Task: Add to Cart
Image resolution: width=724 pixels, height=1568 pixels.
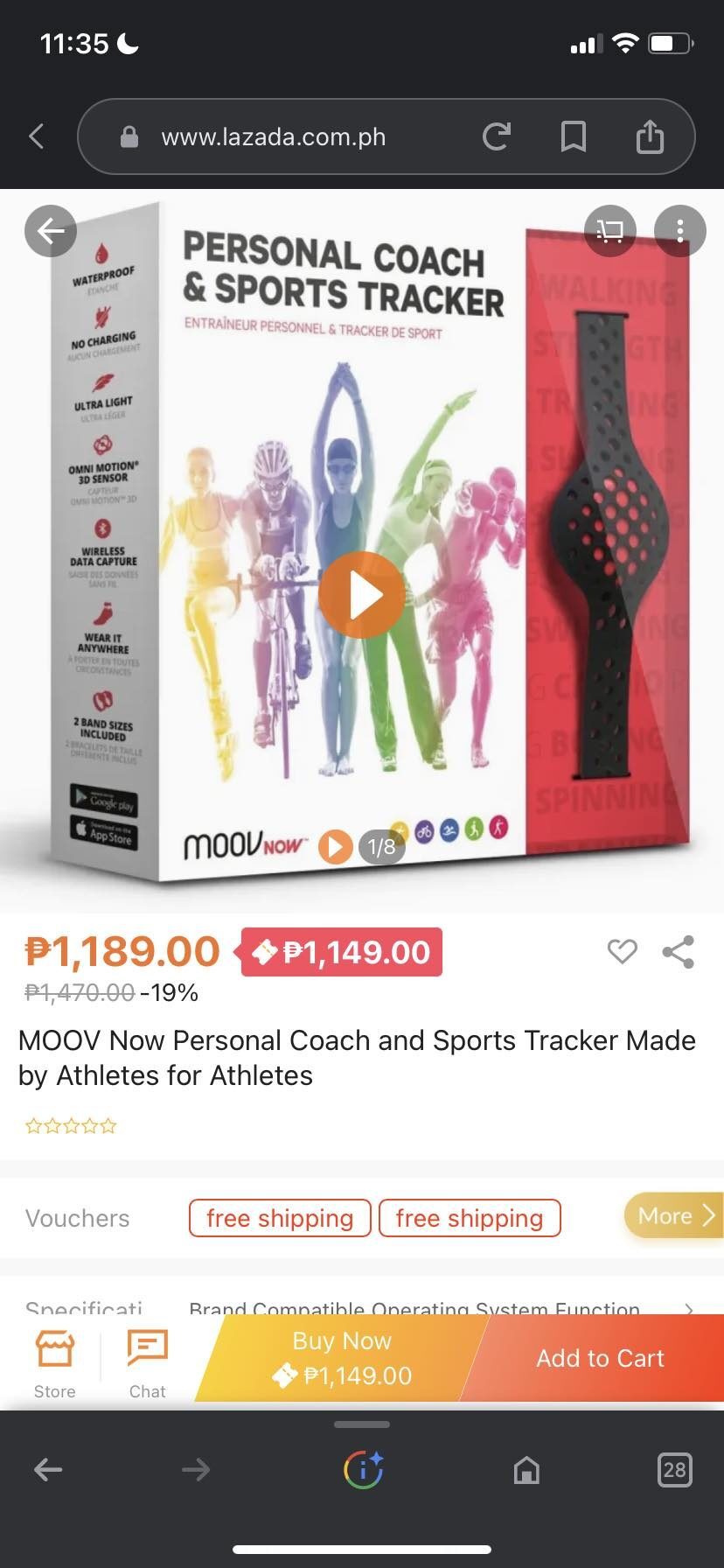Action: point(600,1358)
